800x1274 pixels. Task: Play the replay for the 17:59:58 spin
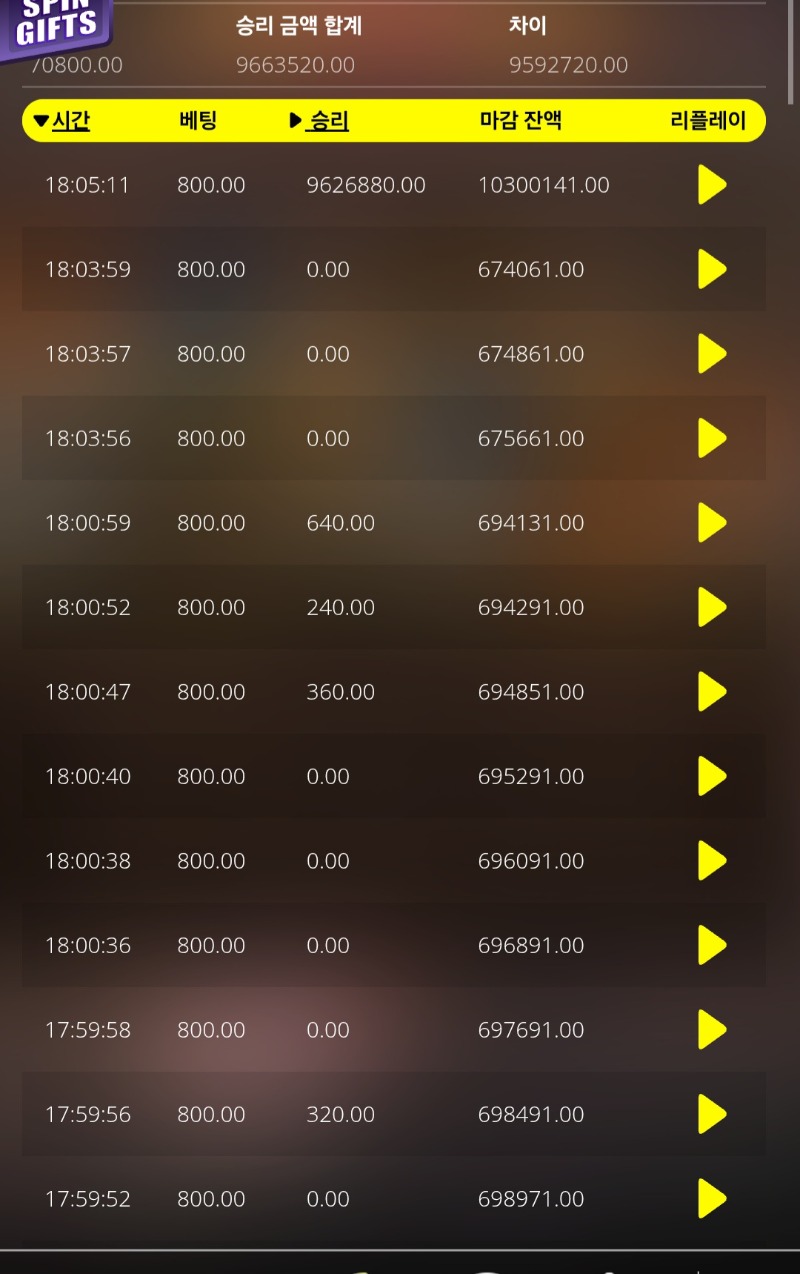tap(712, 1030)
